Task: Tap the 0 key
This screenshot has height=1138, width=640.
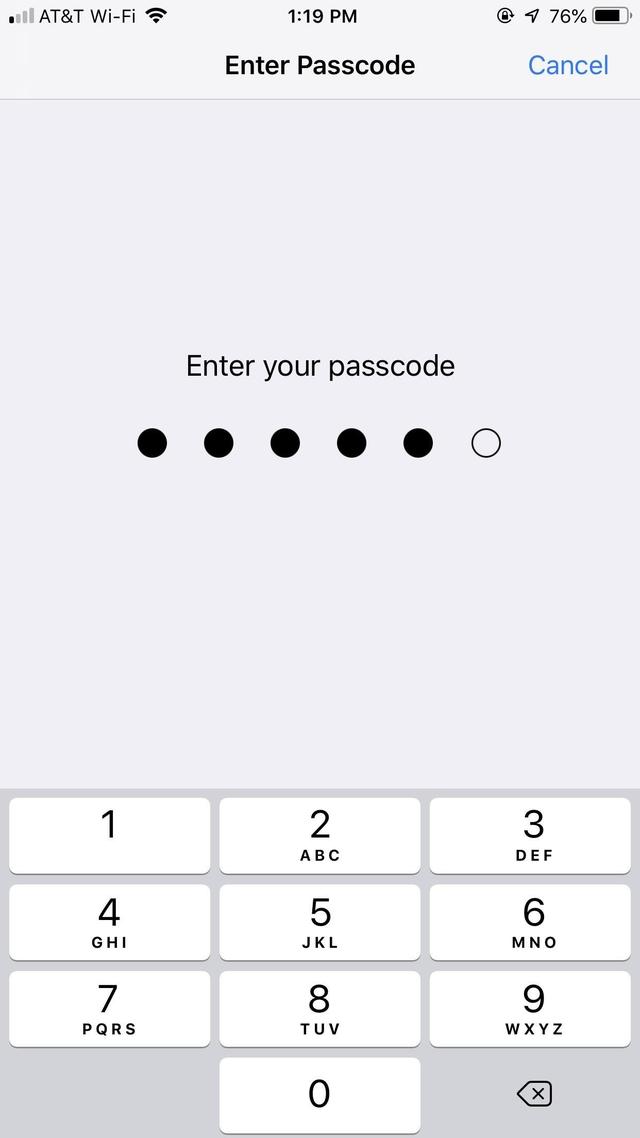Action: point(320,1095)
